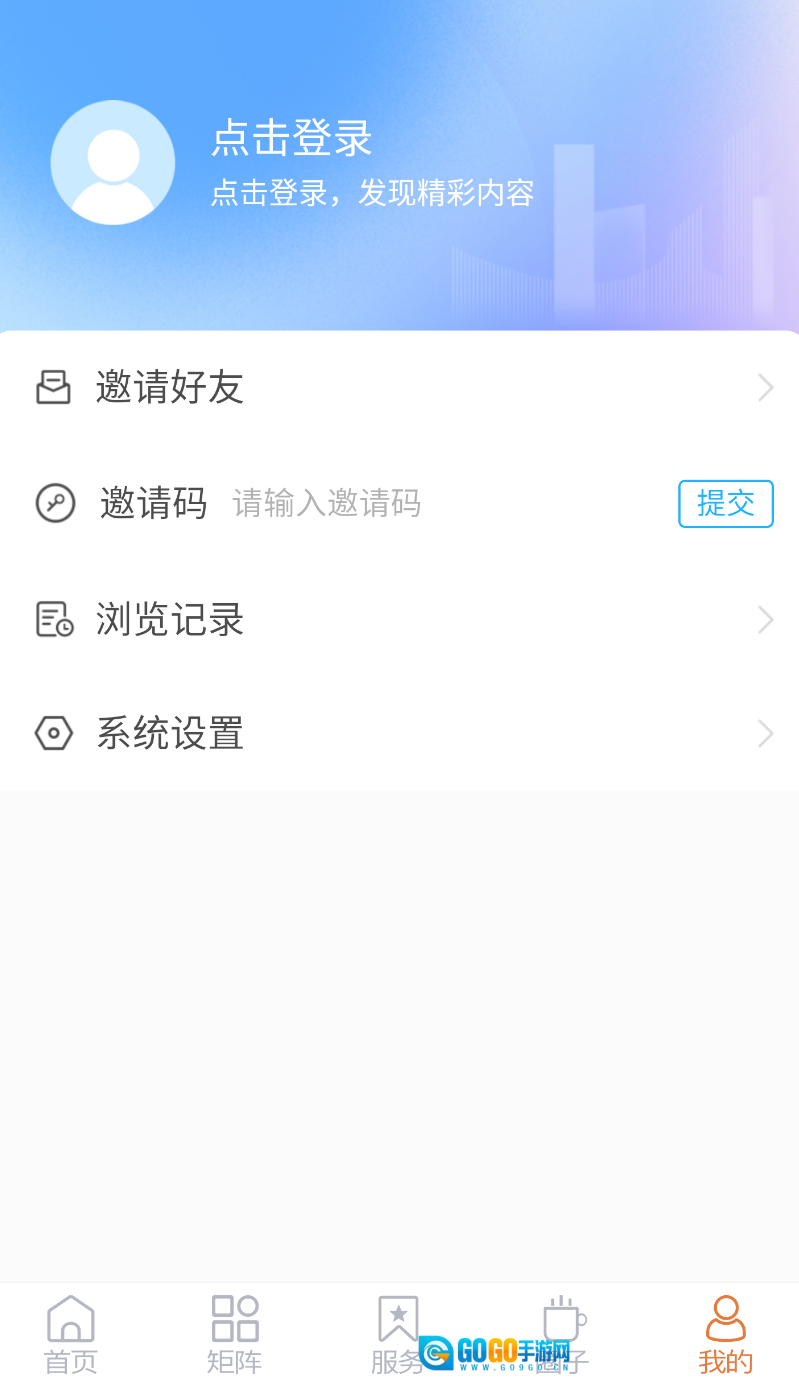Tap the 系统设置 settings gear icon
799x1381 pixels.
coord(55,733)
